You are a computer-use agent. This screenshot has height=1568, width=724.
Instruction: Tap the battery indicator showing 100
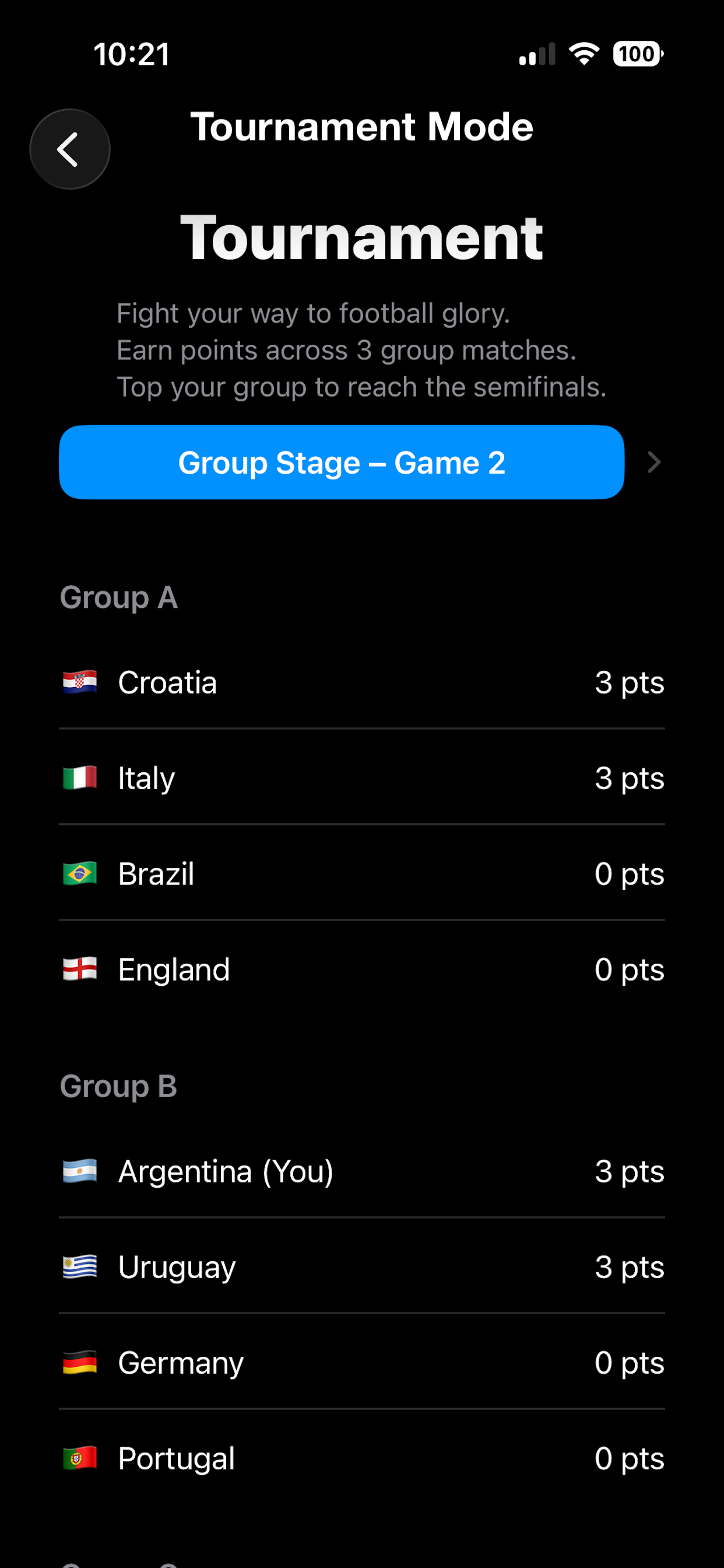point(635,55)
